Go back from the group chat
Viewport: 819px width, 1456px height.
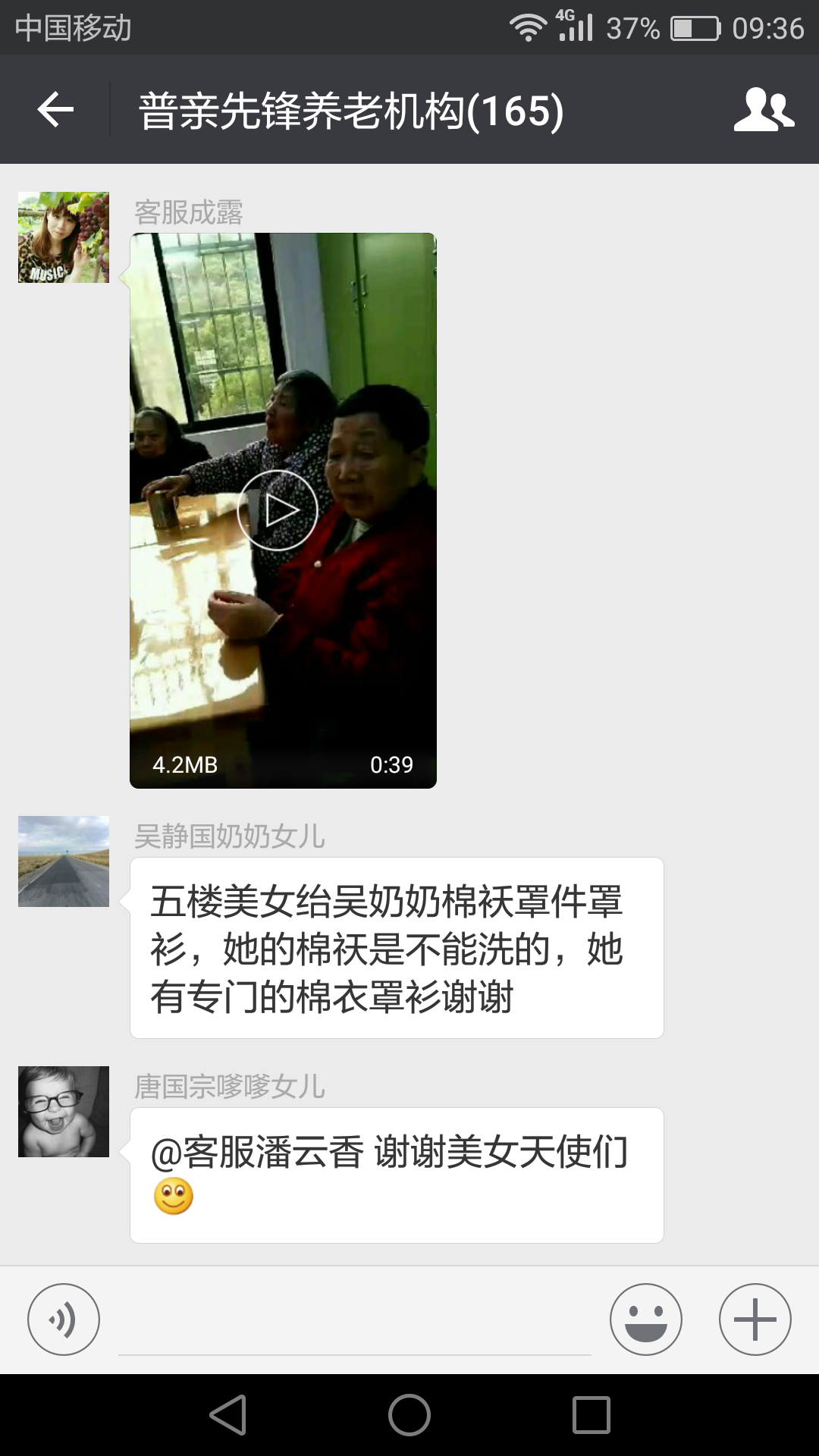(55, 111)
